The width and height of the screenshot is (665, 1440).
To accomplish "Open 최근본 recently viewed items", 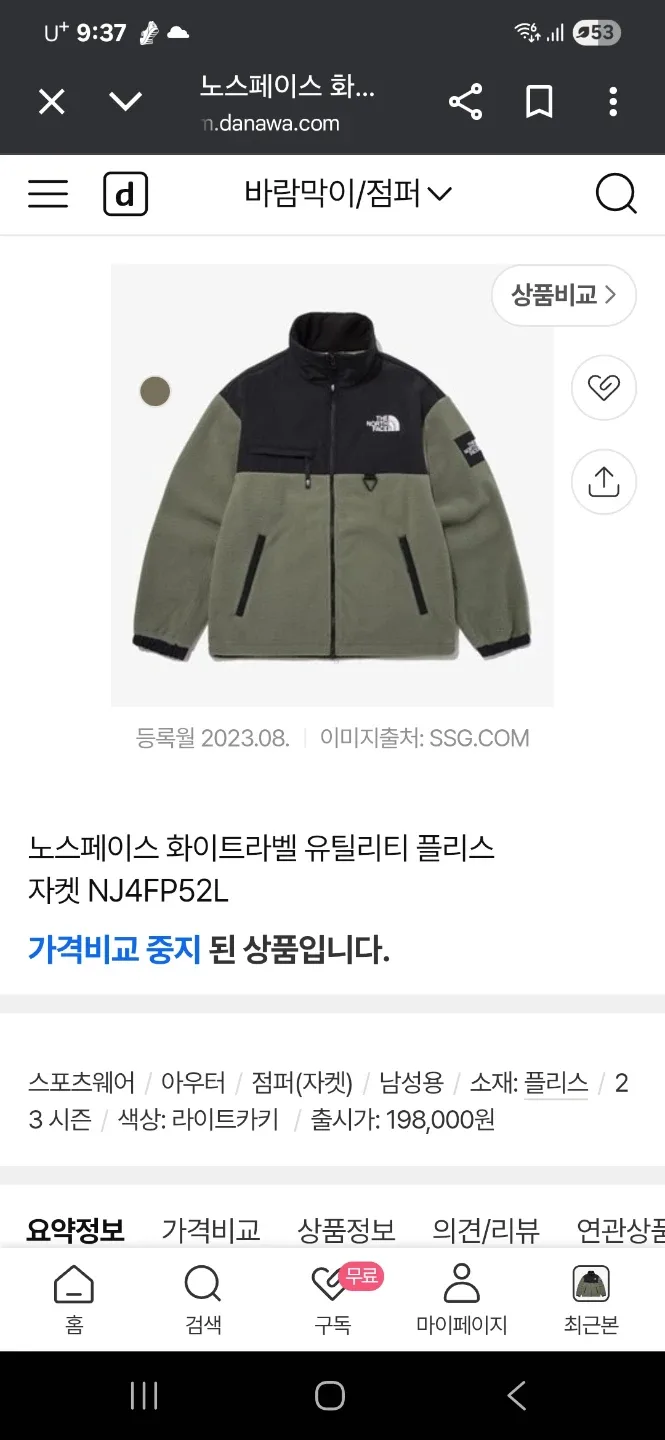I will coord(591,1298).
